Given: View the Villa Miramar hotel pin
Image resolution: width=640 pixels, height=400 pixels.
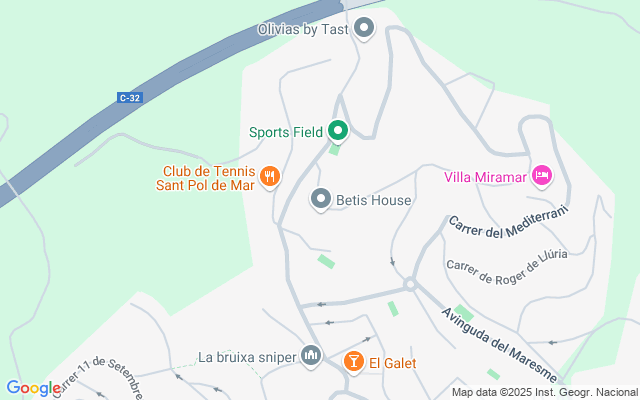Looking at the screenshot, I should pyautogui.click(x=542, y=177).
